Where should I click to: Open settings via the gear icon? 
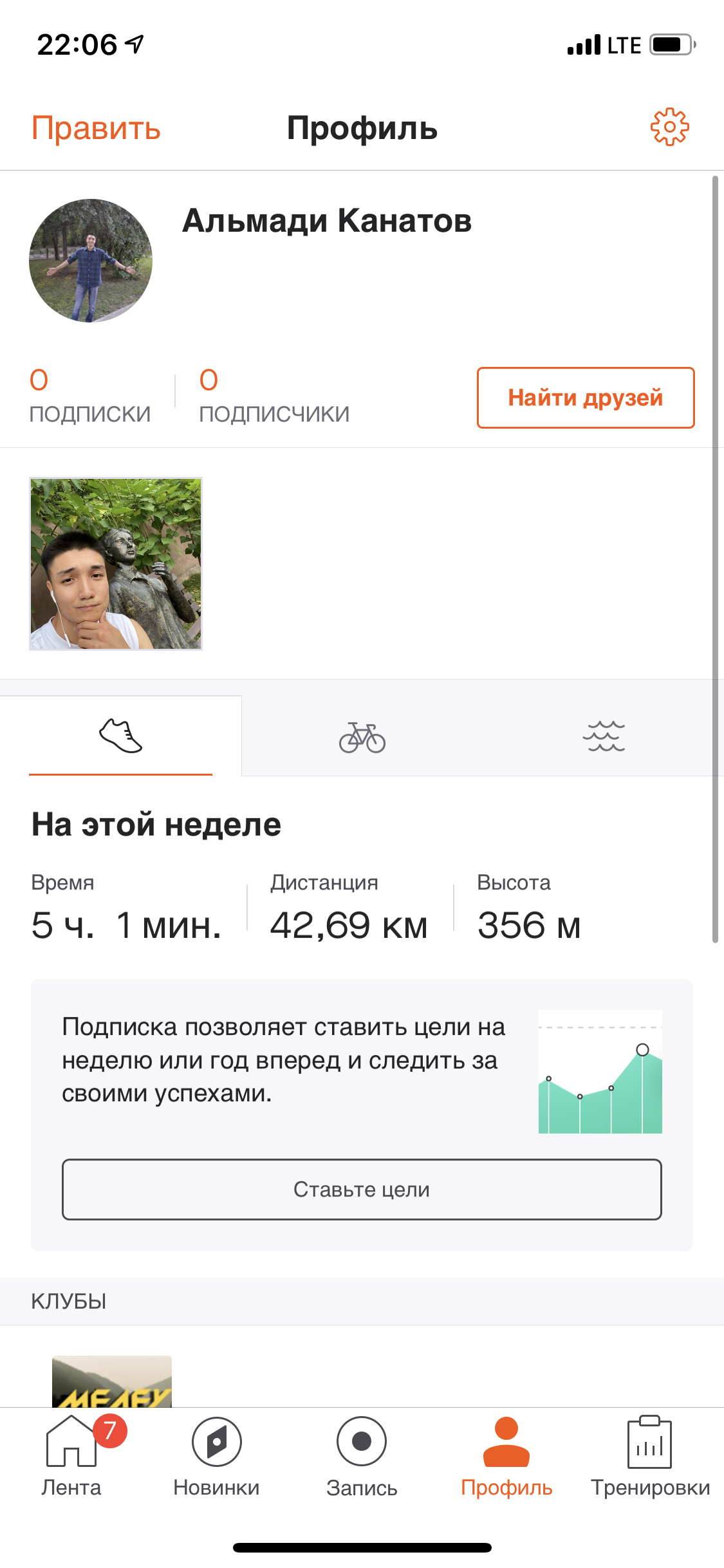[669, 127]
